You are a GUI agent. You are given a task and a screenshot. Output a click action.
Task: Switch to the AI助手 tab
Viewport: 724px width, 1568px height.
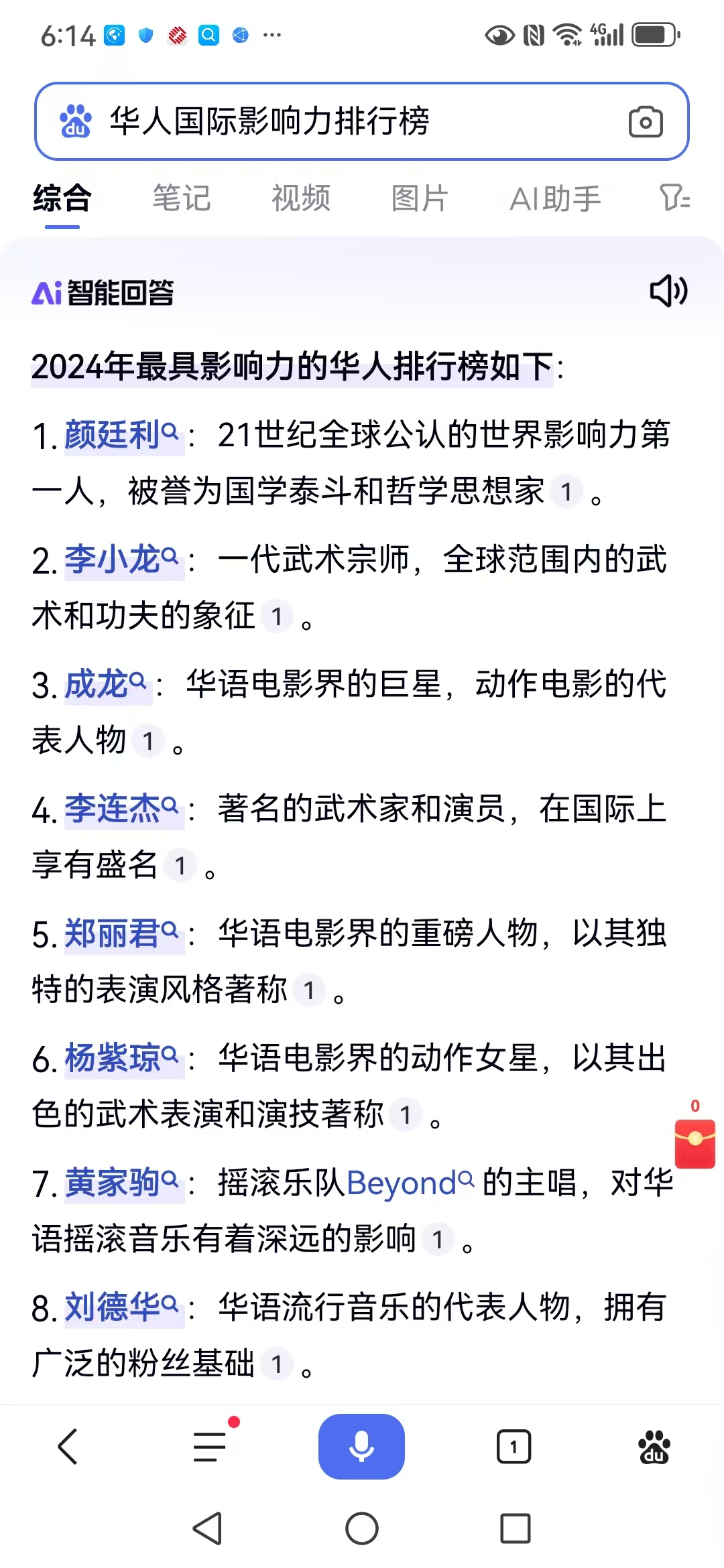click(555, 198)
